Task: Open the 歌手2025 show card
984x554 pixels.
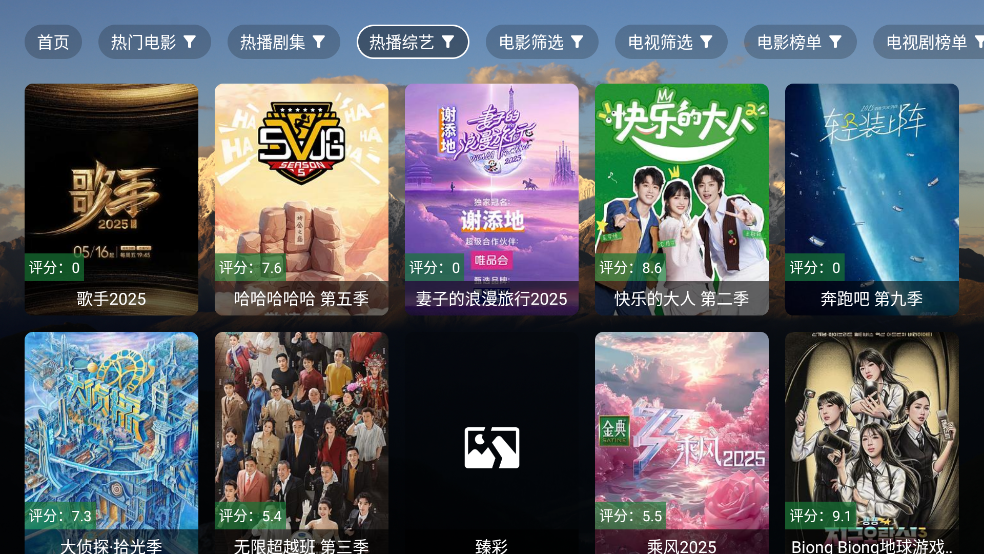Action: tap(111, 199)
